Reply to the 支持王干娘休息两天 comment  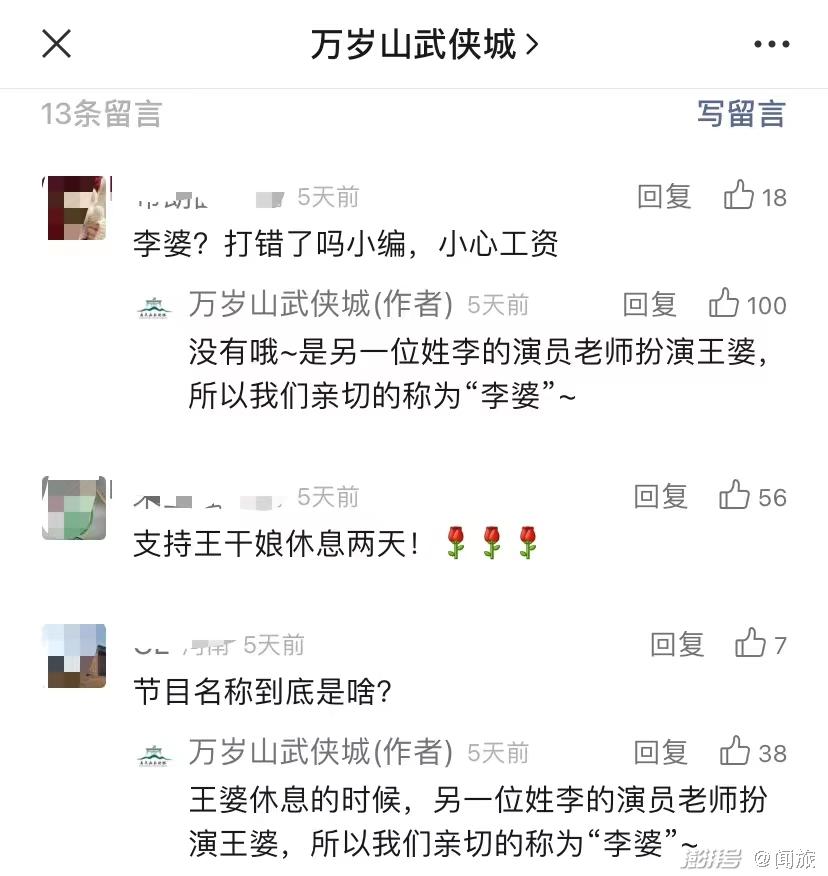pyautogui.click(x=660, y=496)
